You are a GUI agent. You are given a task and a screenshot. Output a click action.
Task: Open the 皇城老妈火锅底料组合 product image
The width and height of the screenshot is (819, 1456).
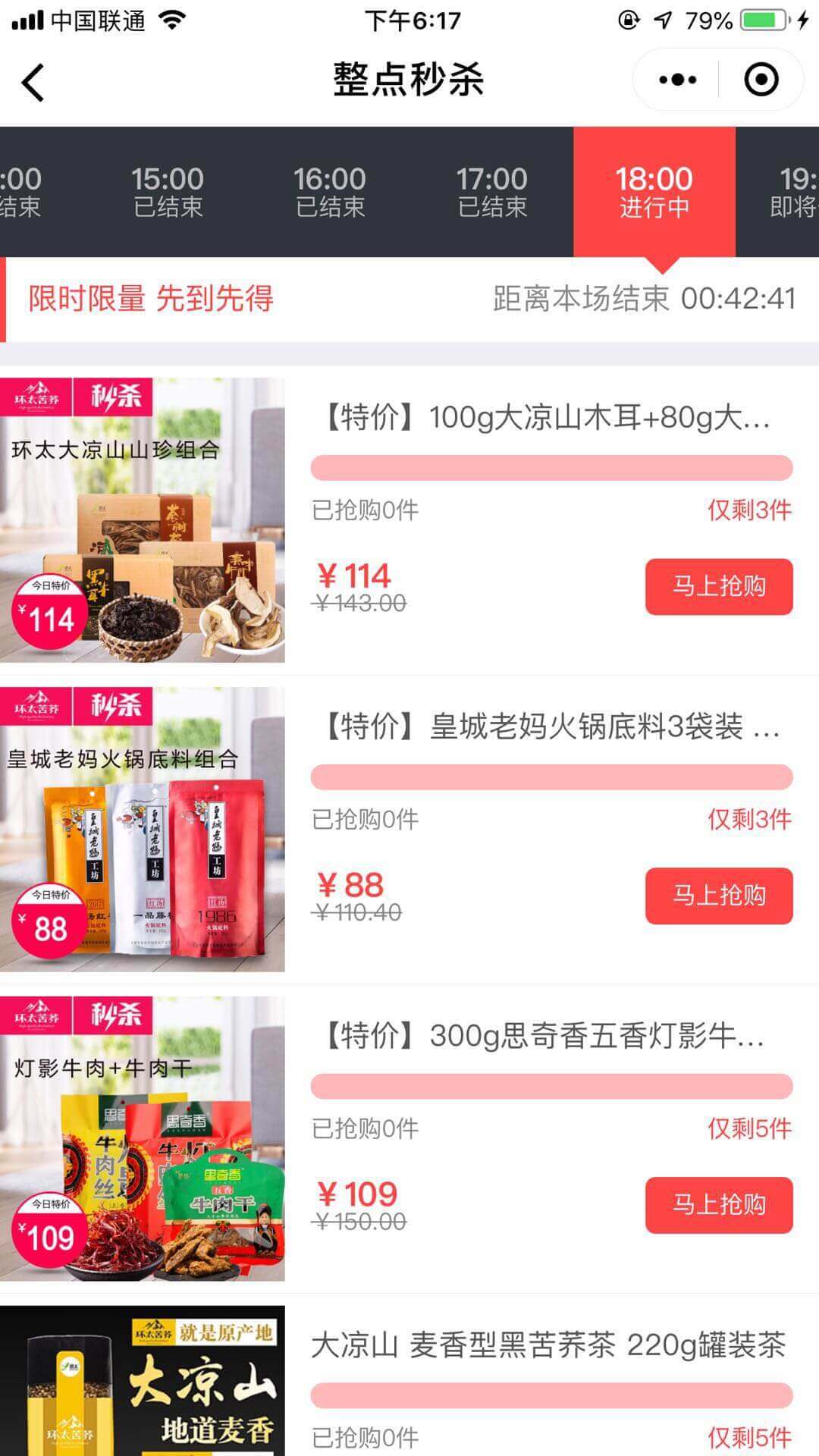tap(143, 829)
